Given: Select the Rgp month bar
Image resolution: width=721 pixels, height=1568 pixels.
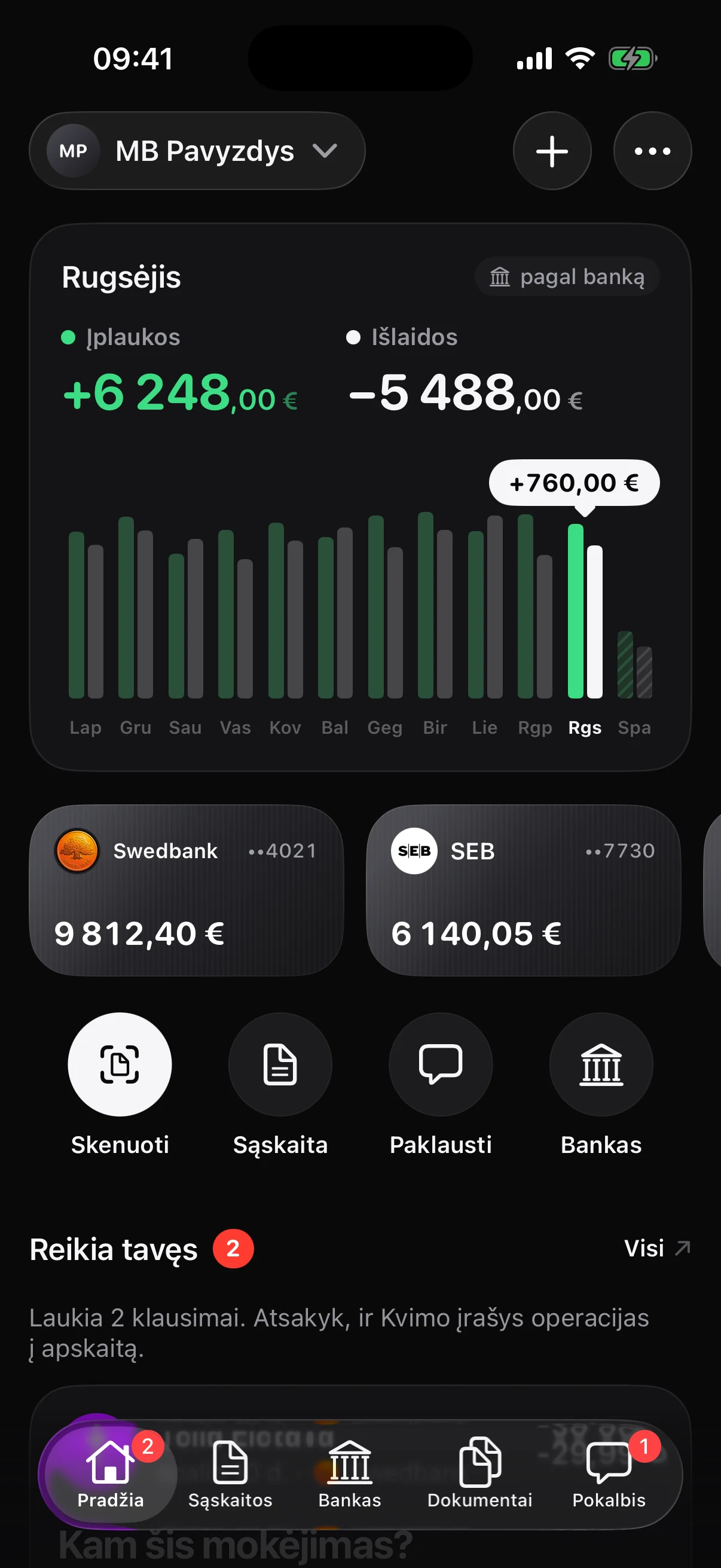Looking at the screenshot, I should click(x=535, y=607).
